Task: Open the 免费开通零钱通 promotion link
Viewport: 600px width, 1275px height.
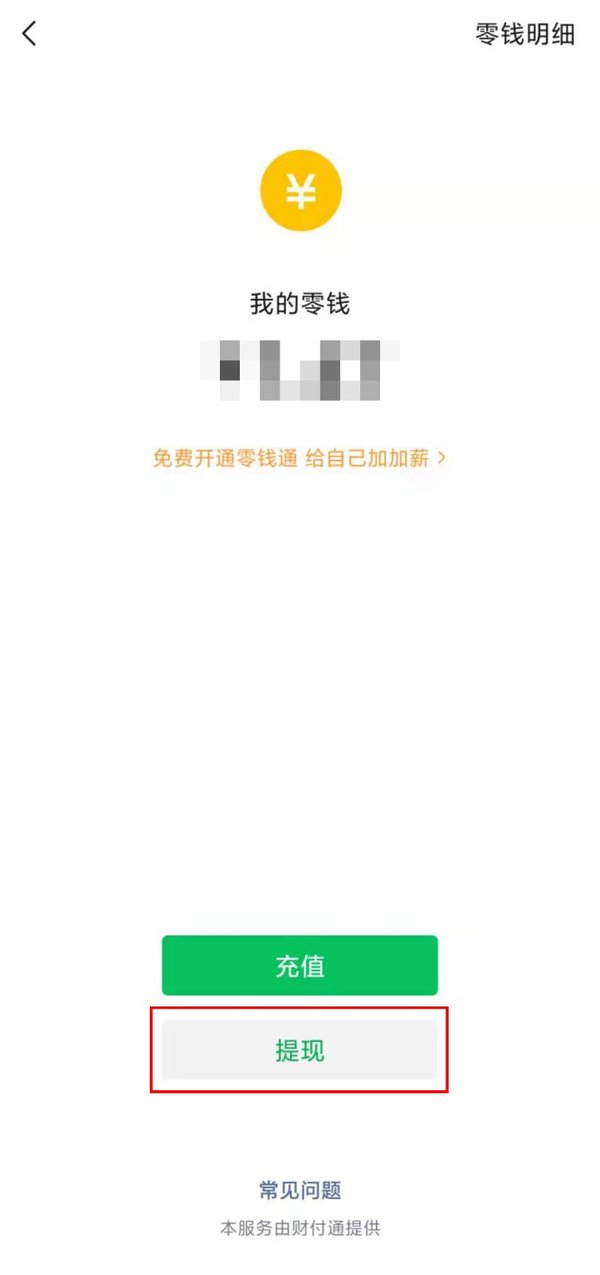Action: tap(299, 458)
